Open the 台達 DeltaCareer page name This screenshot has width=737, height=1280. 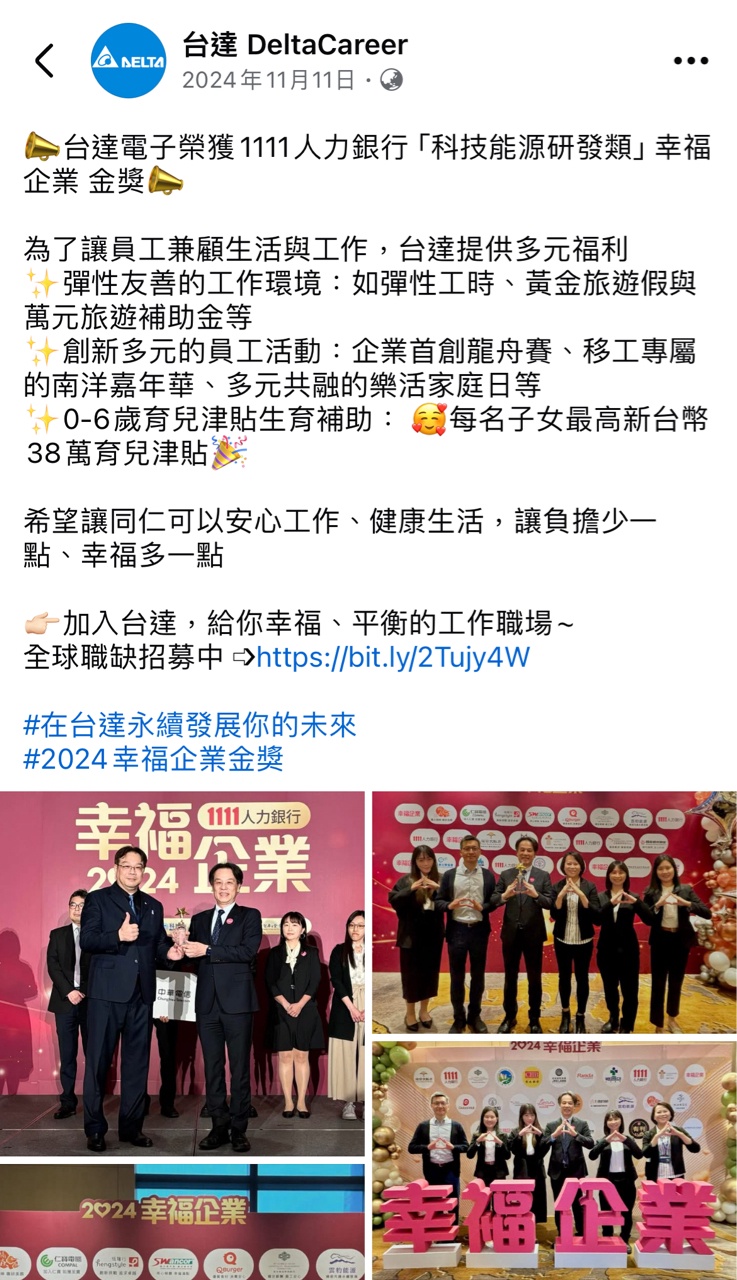[295, 44]
